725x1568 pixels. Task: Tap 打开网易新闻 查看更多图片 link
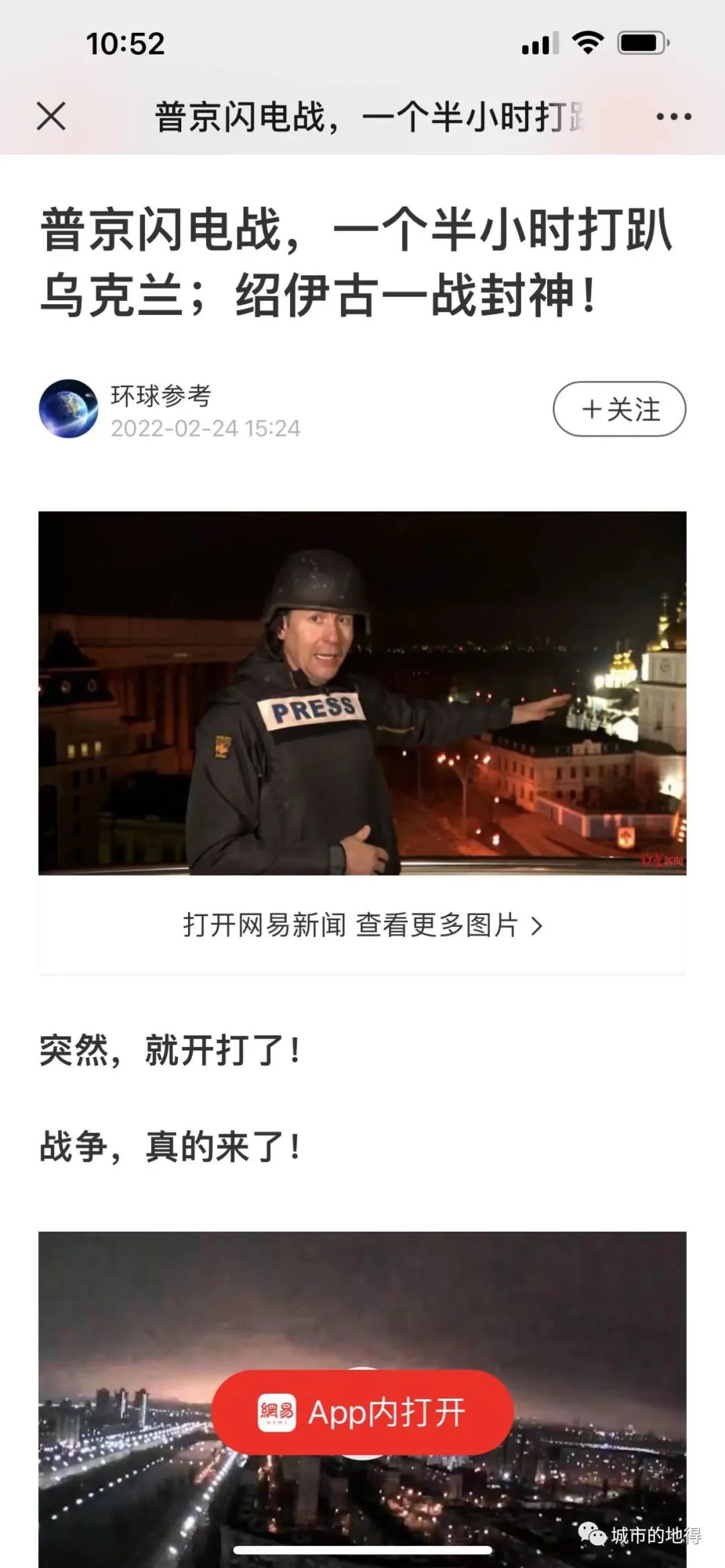point(362,925)
